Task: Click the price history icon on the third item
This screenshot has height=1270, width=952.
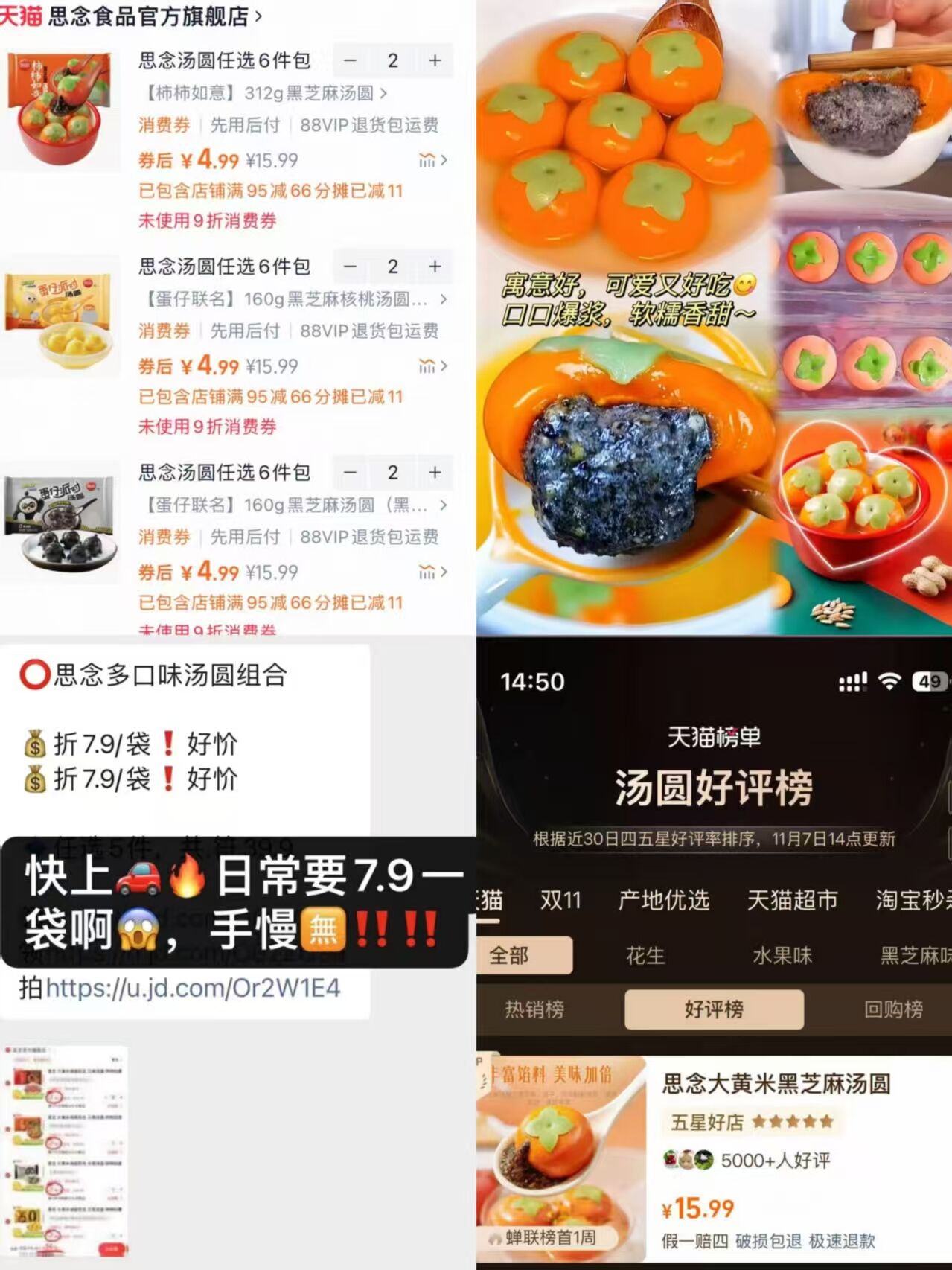Action: point(428,572)
